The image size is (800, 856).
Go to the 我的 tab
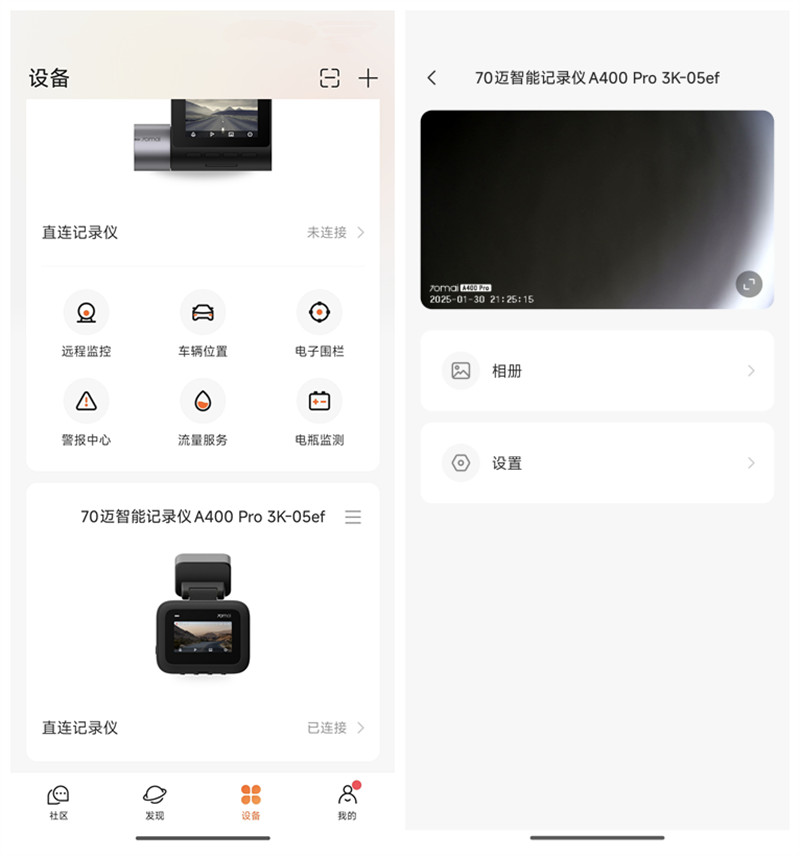(347, 801)
